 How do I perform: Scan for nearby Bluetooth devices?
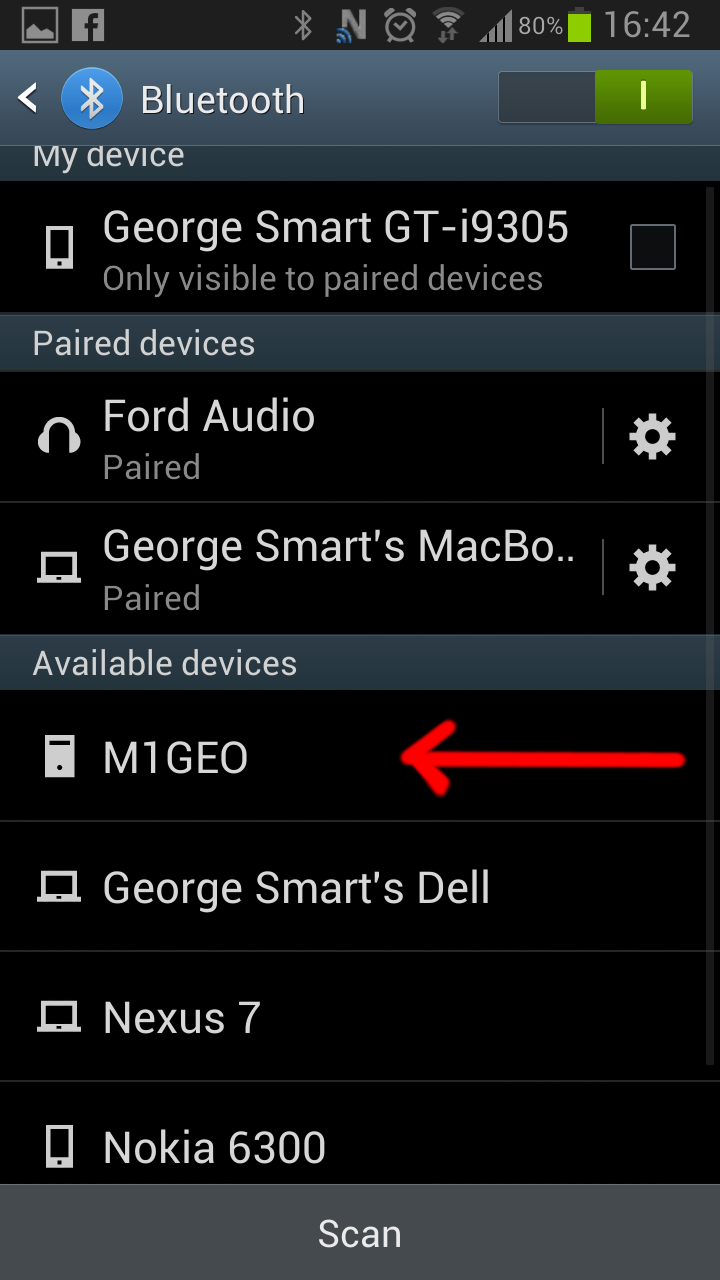(x=360, y=1233)
